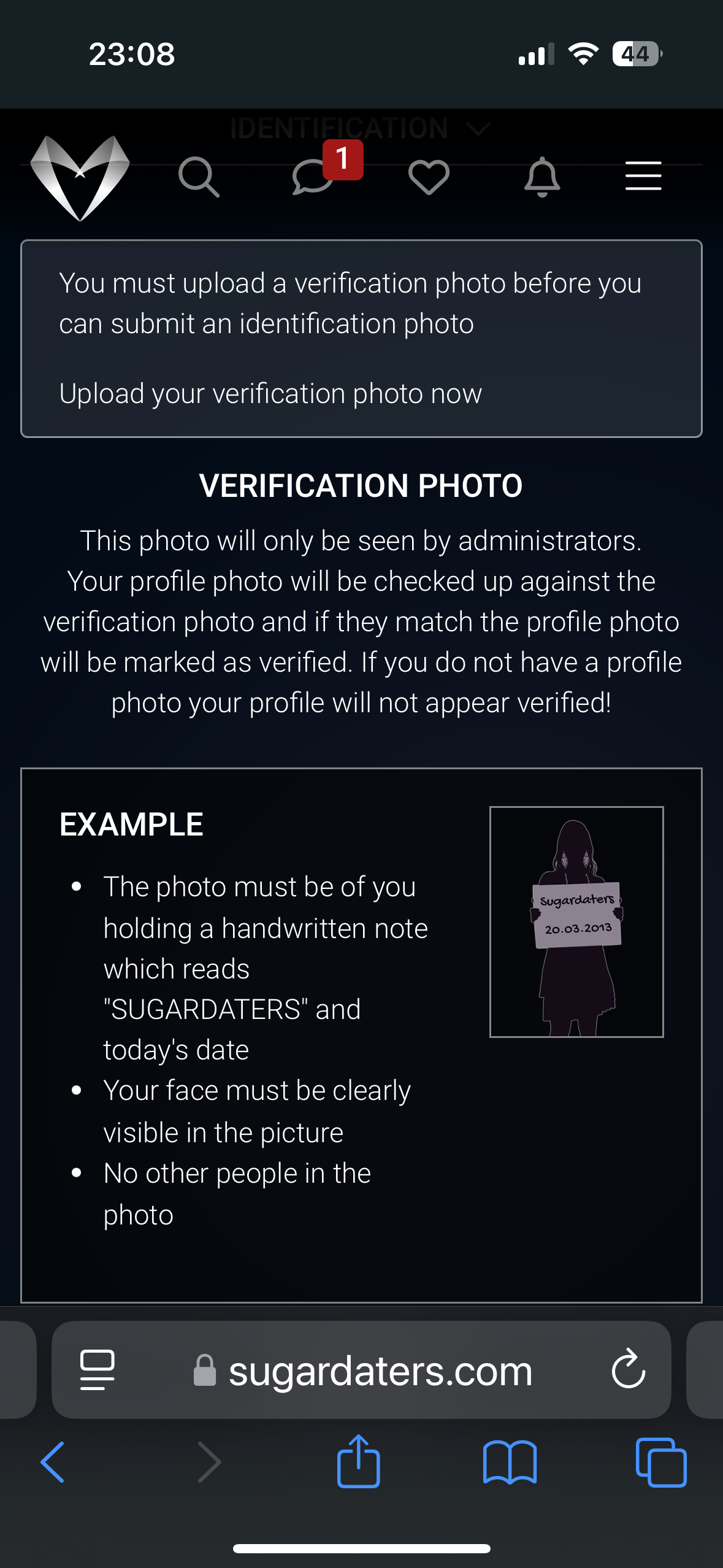Open Safari page settings menu
723x1568 pixels.
point(98,1370)
